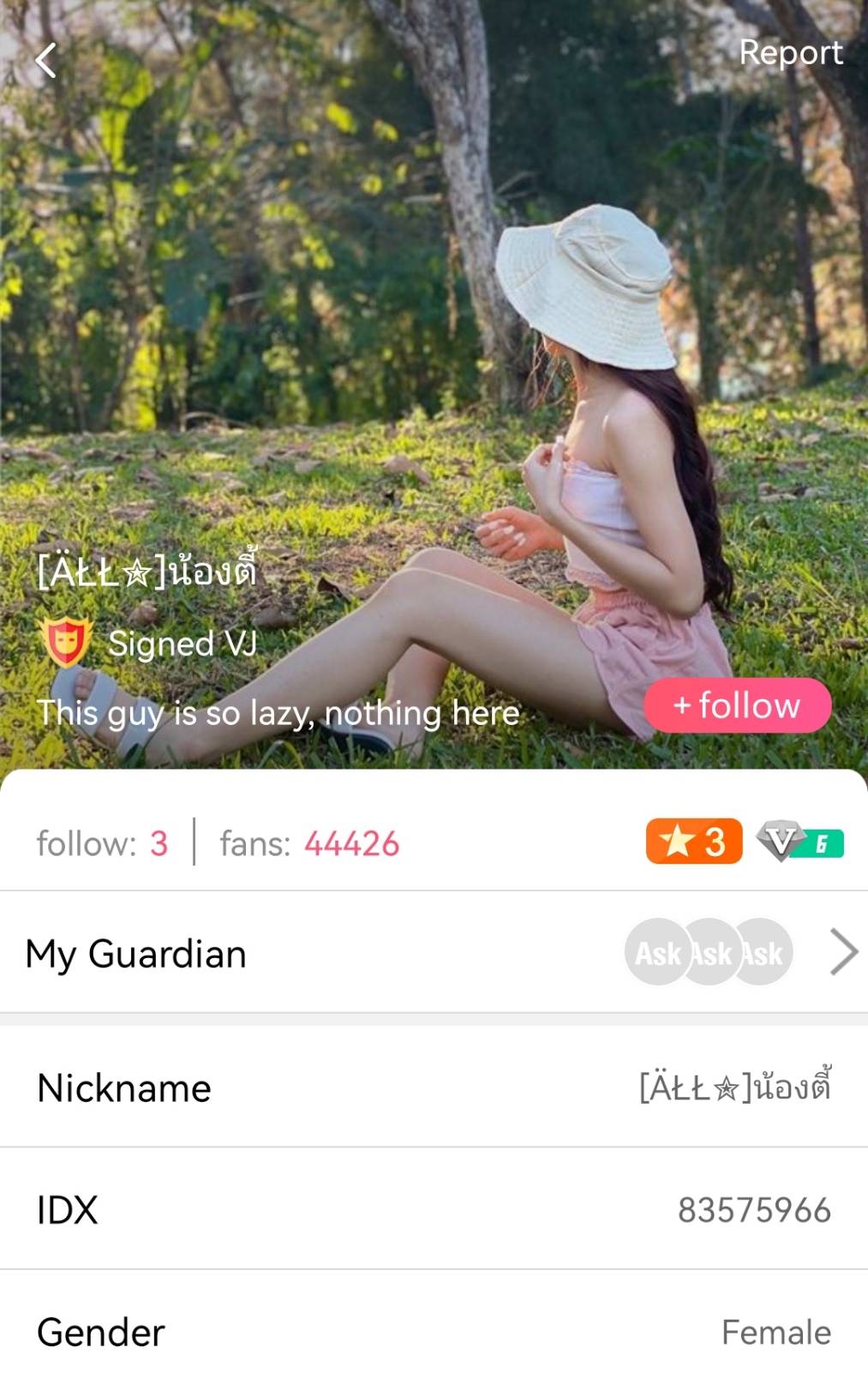View the fans list
The width and height of the screenshot is (868, 1384).
[309, 843]
